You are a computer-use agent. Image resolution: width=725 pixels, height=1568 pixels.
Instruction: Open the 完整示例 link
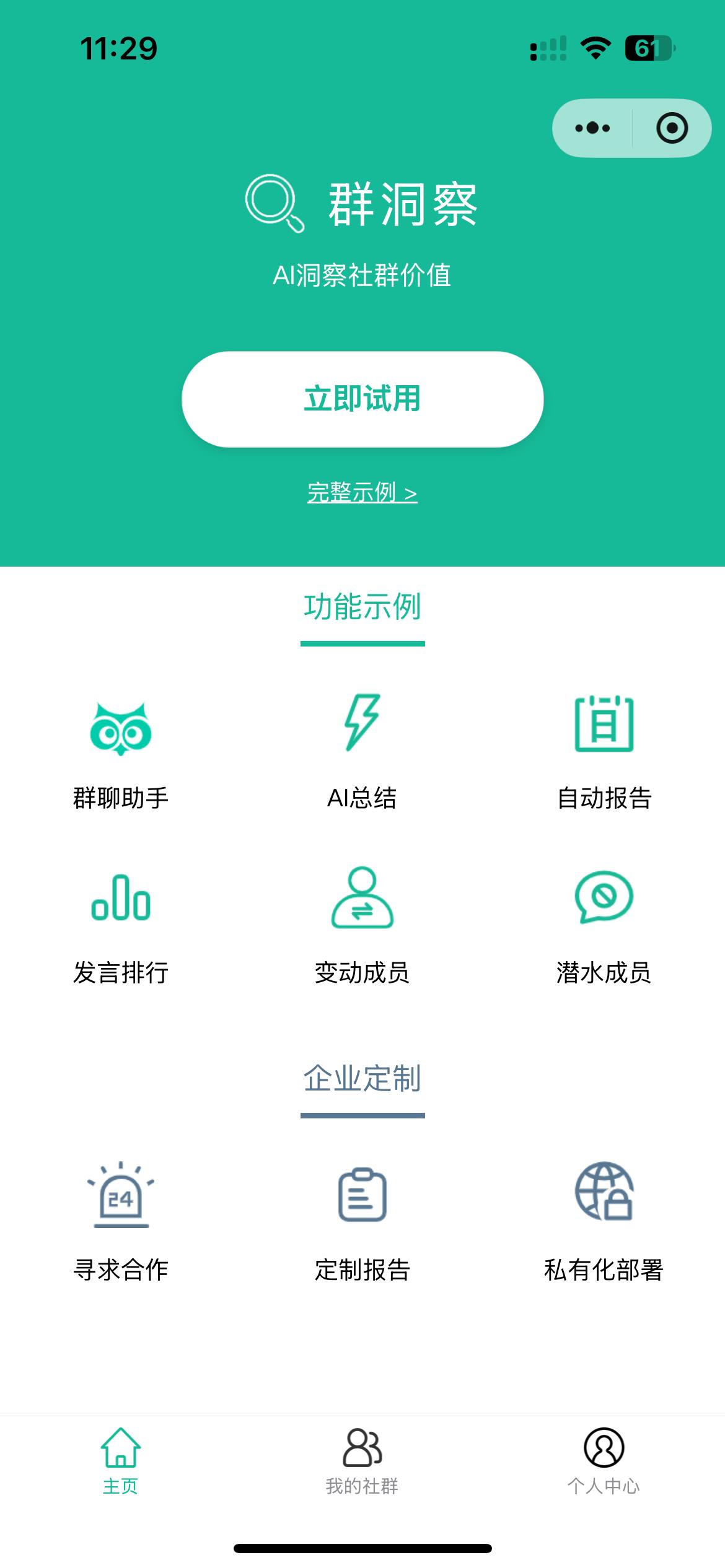pyautogui.click(x=362, y=493)
